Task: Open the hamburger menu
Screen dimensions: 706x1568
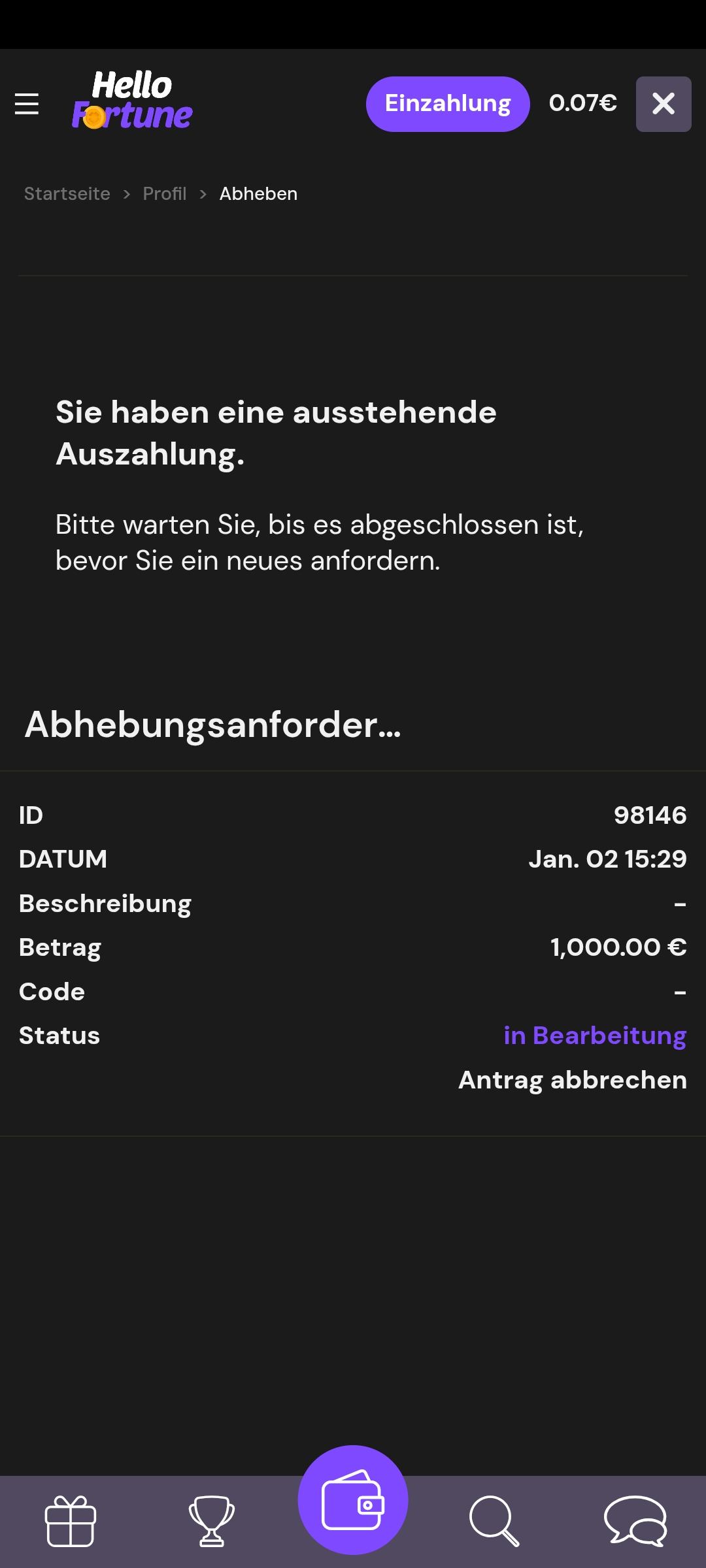Action: click(x=27, y=104)
